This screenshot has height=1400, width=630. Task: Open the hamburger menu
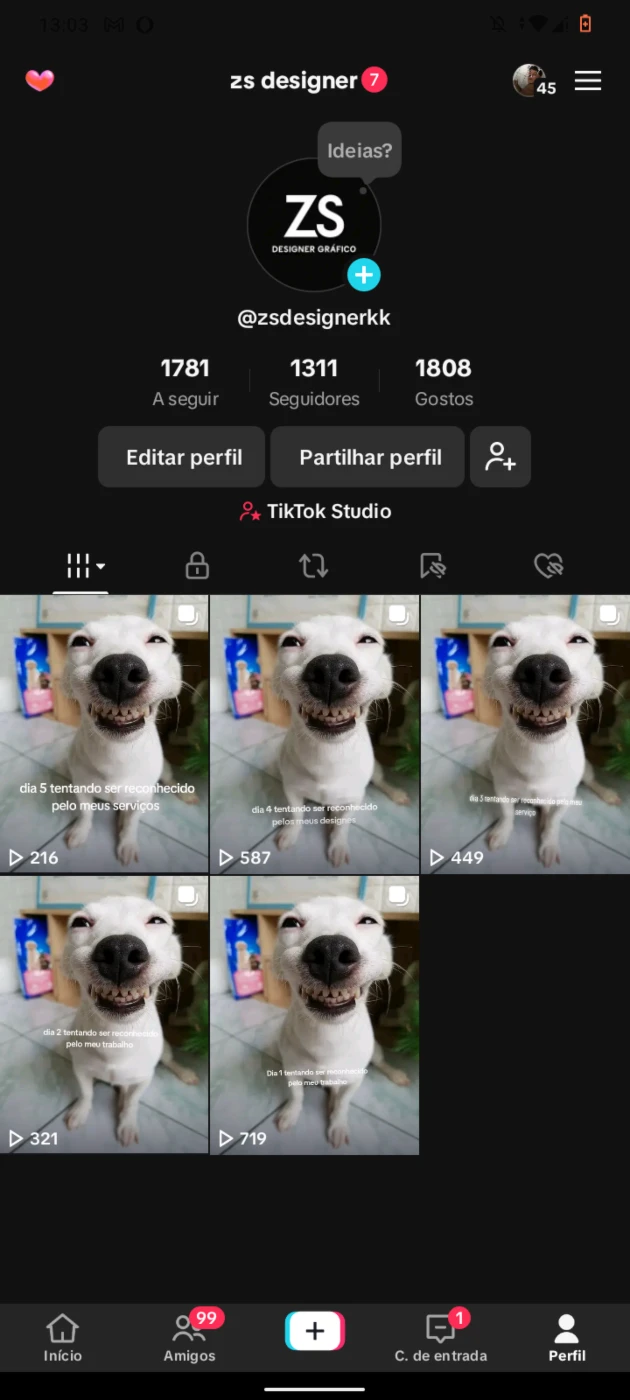coord(588,81)
